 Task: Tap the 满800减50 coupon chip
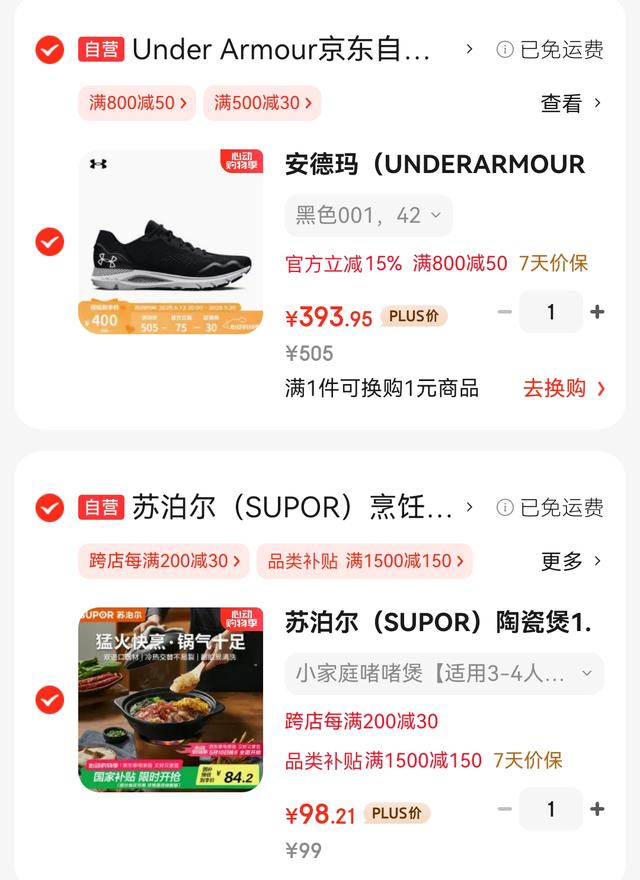137,103
